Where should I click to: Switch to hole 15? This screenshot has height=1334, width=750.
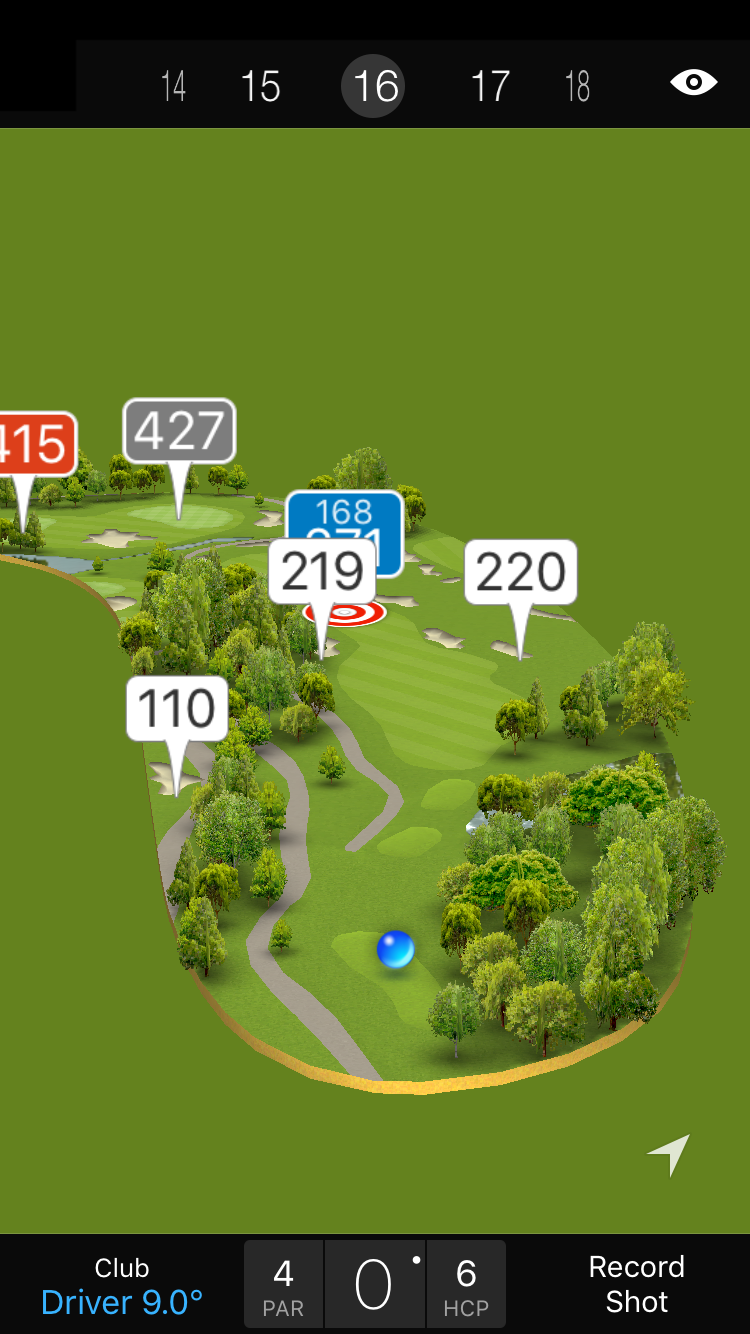coord(260,86)
